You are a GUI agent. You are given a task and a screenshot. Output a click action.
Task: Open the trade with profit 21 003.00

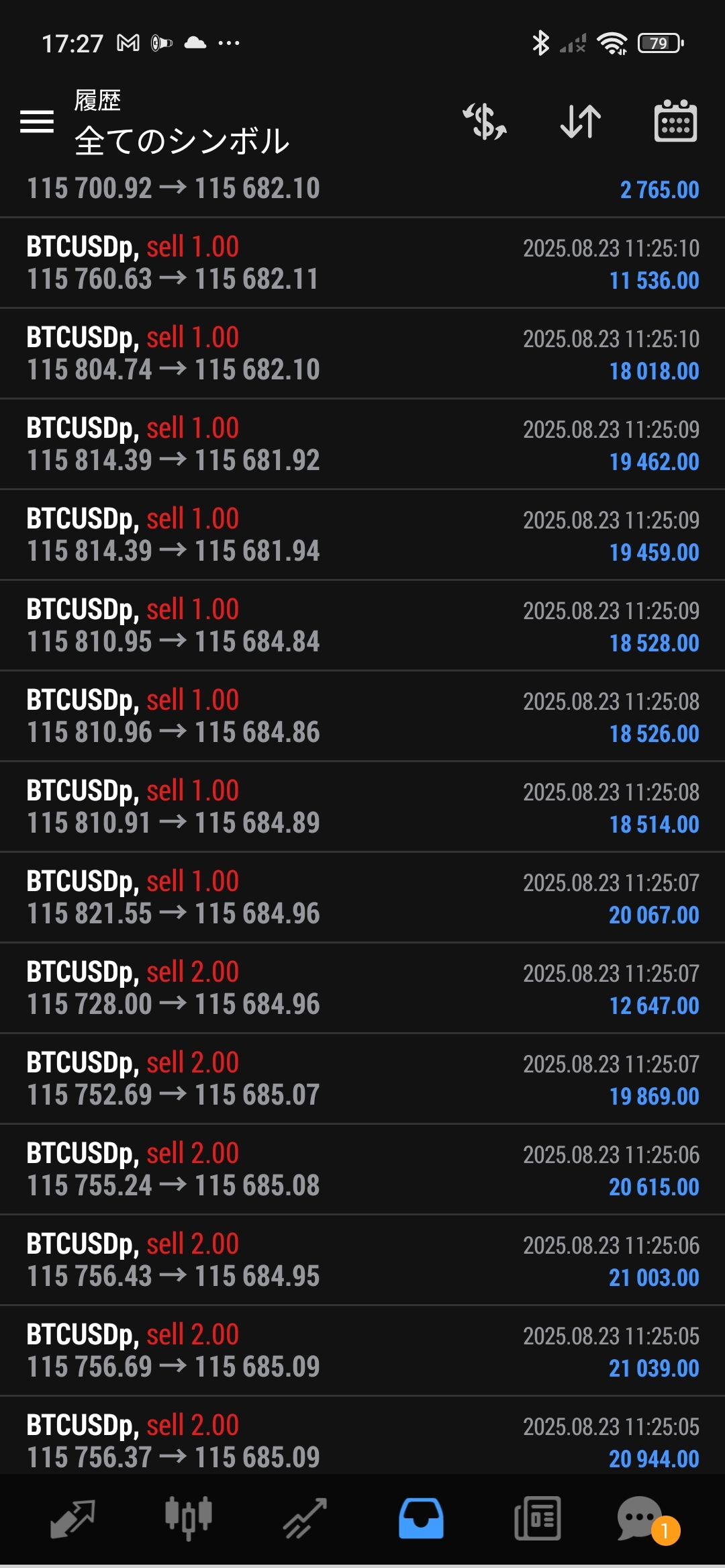(362, 1260)
